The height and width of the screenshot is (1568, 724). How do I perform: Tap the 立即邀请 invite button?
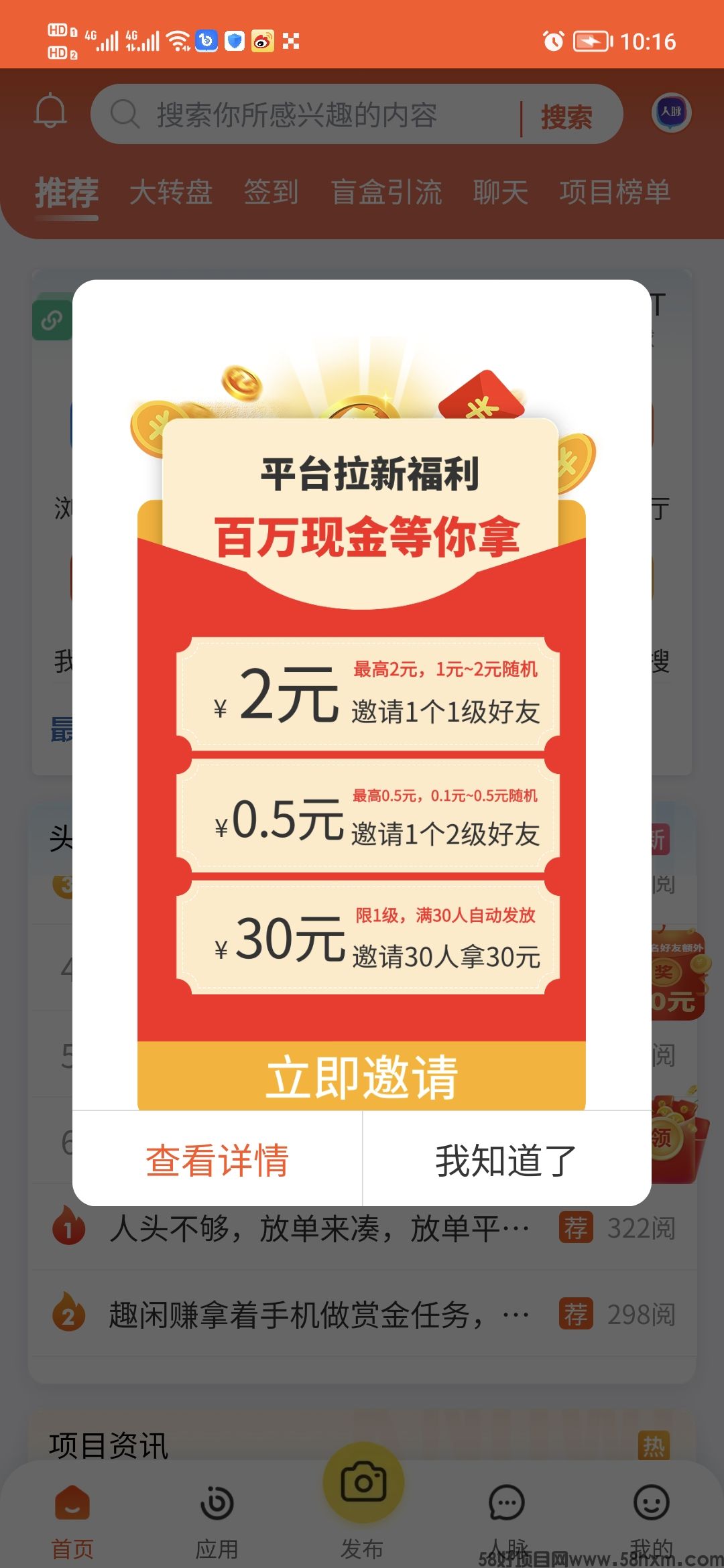click(361, 1076)
